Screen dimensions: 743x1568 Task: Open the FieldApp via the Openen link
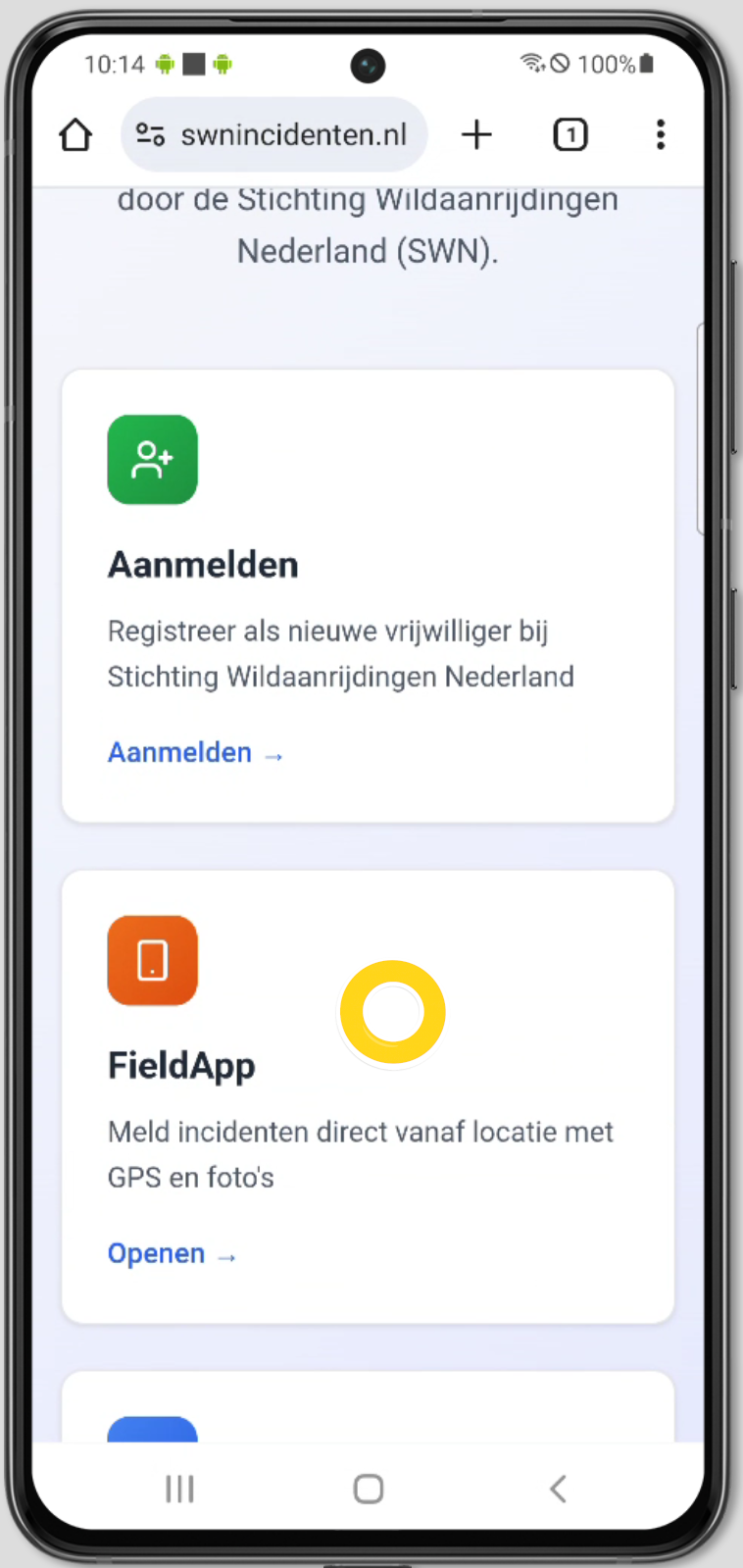click(157, 1253)
